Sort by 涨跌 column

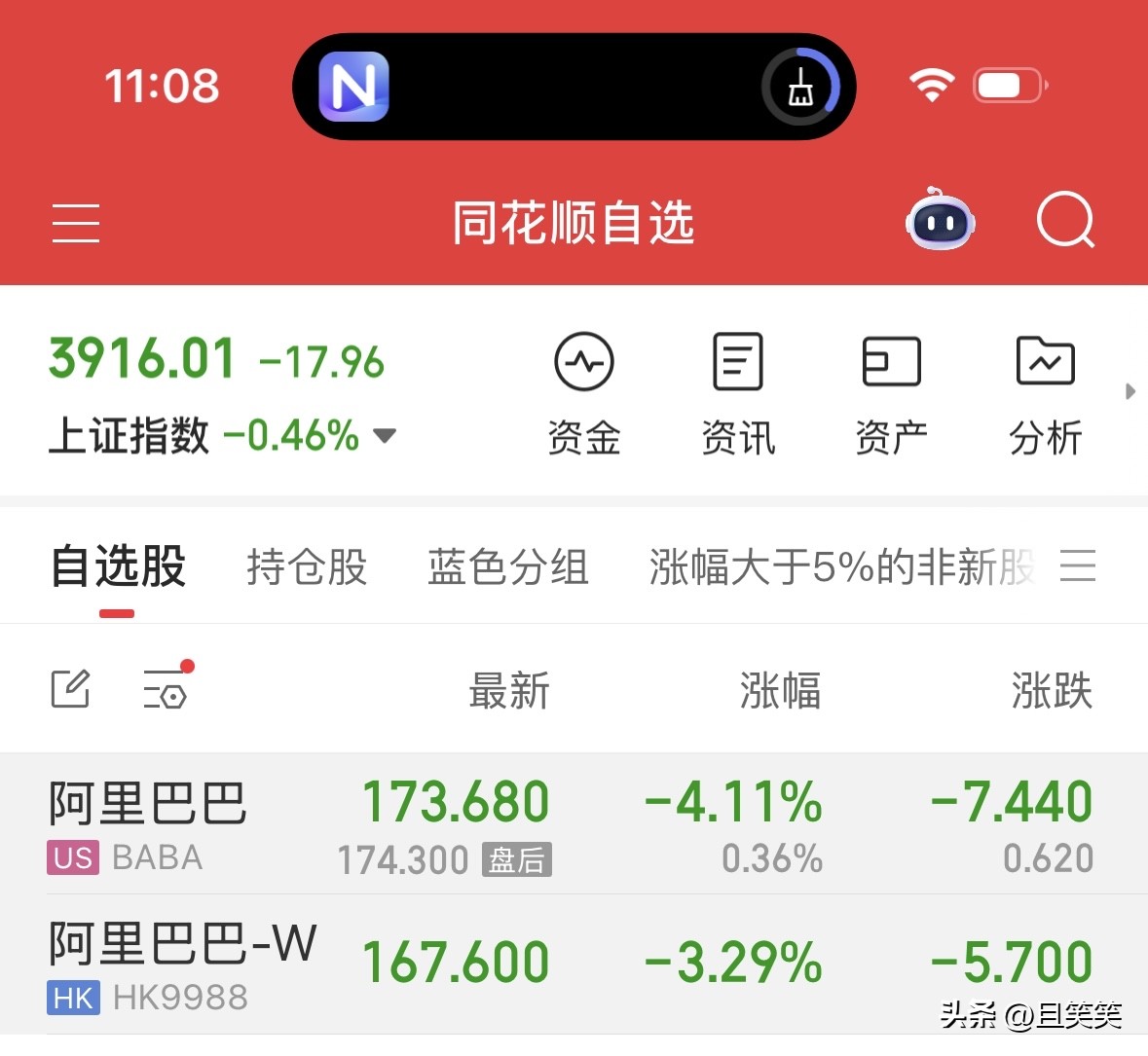point(1052,691)
